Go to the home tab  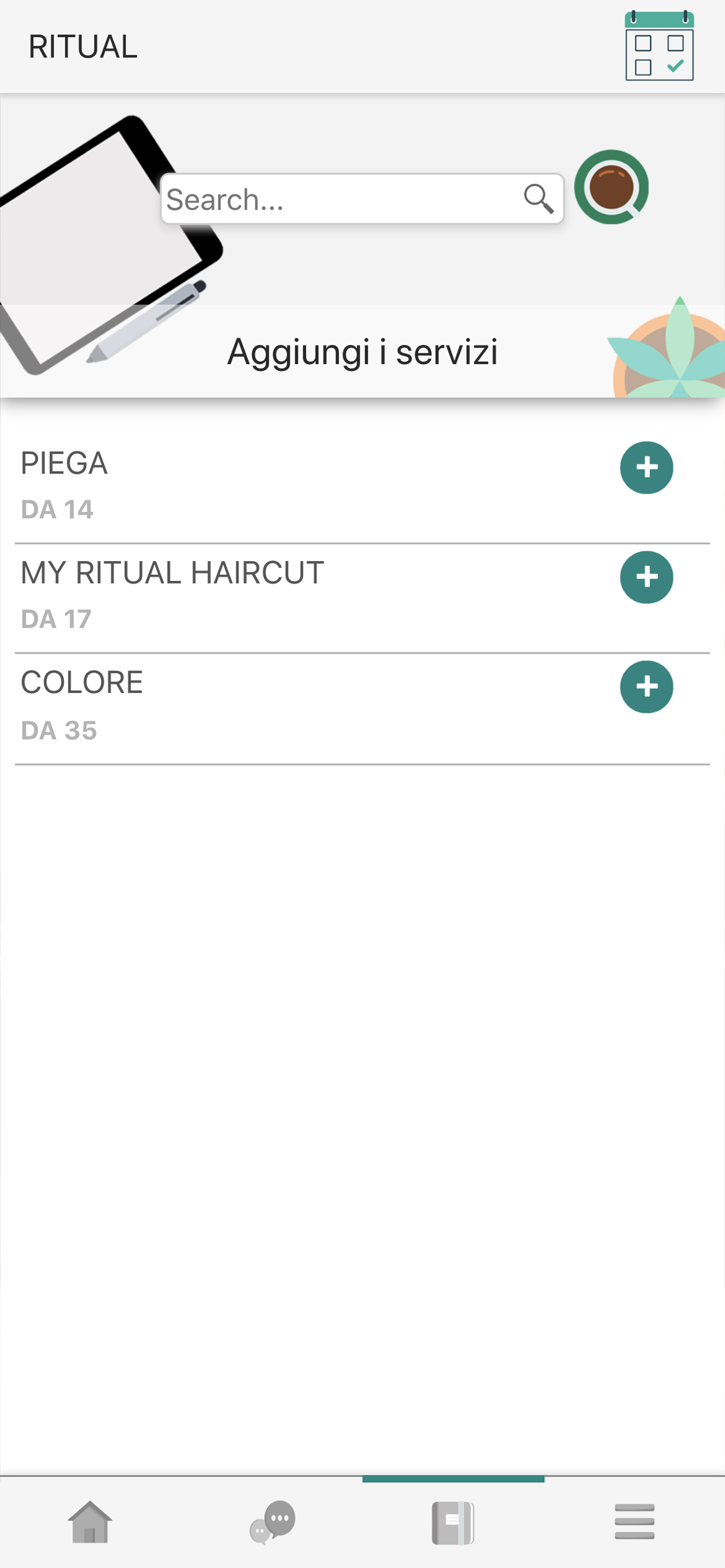pos(90,1522)
